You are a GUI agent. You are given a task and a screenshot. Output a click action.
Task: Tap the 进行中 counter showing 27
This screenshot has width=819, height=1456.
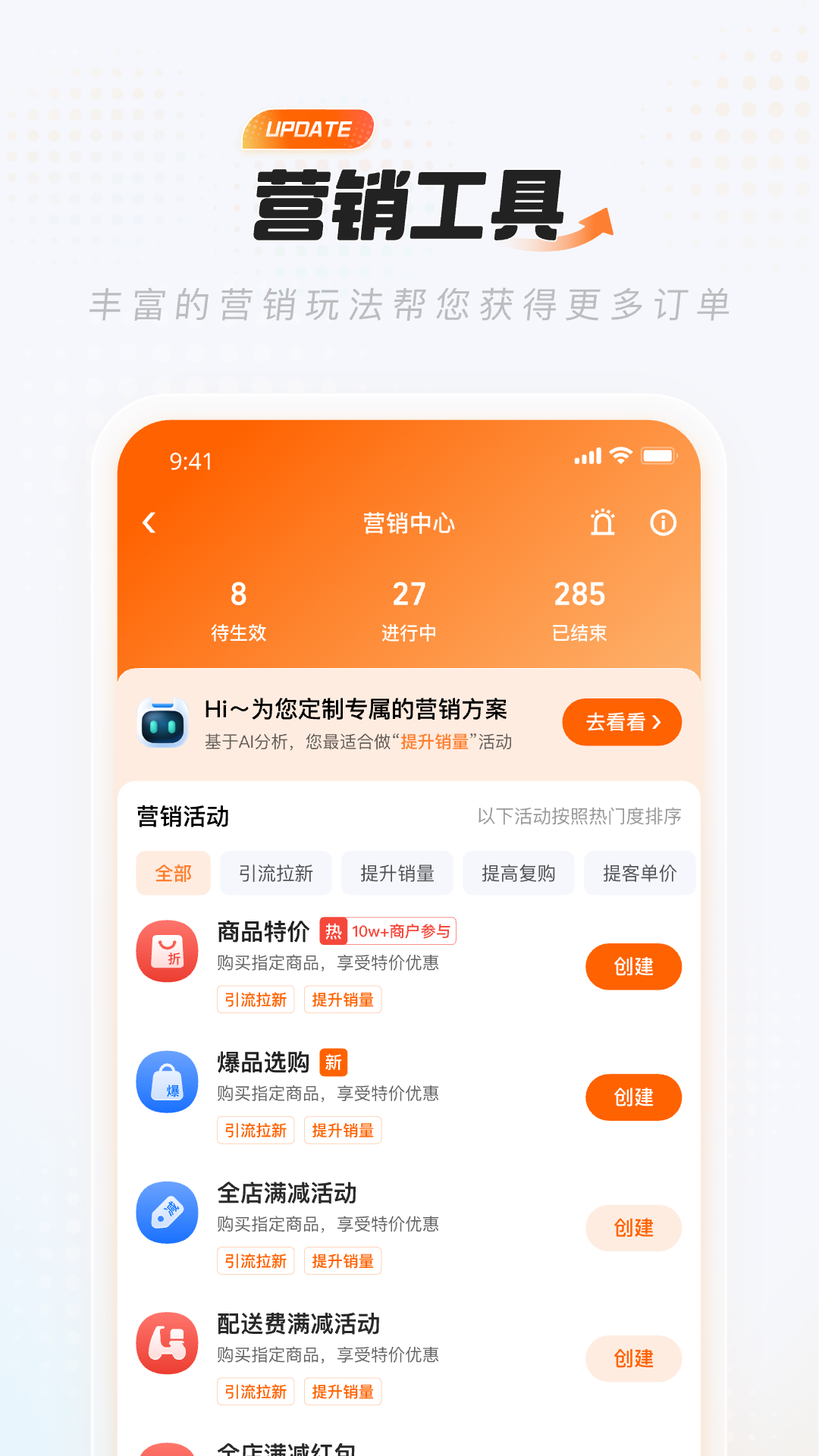pos(409,610)
